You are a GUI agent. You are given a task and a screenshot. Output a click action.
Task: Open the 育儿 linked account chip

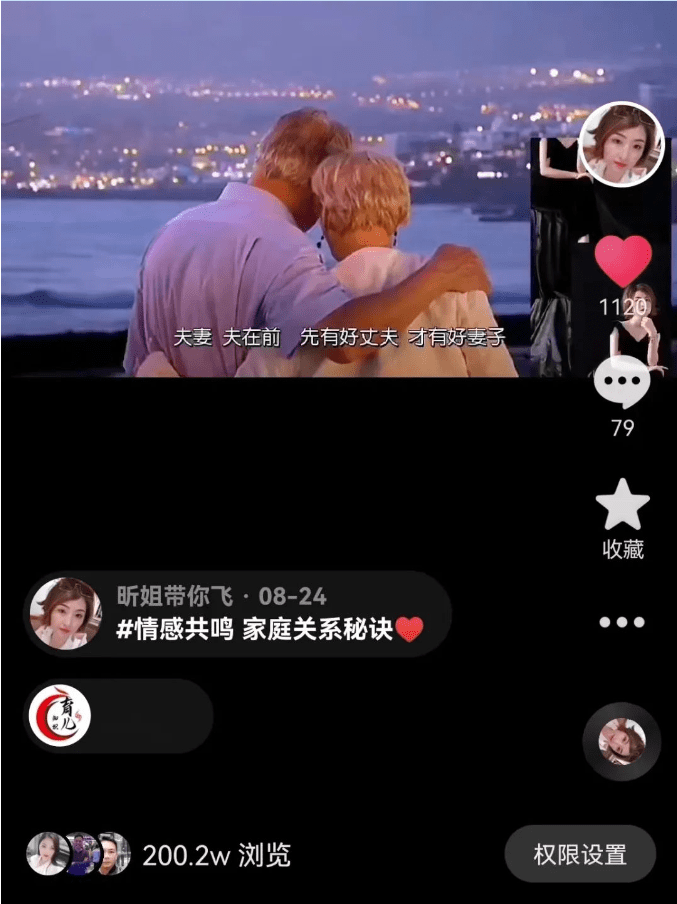tap(118, 716)
